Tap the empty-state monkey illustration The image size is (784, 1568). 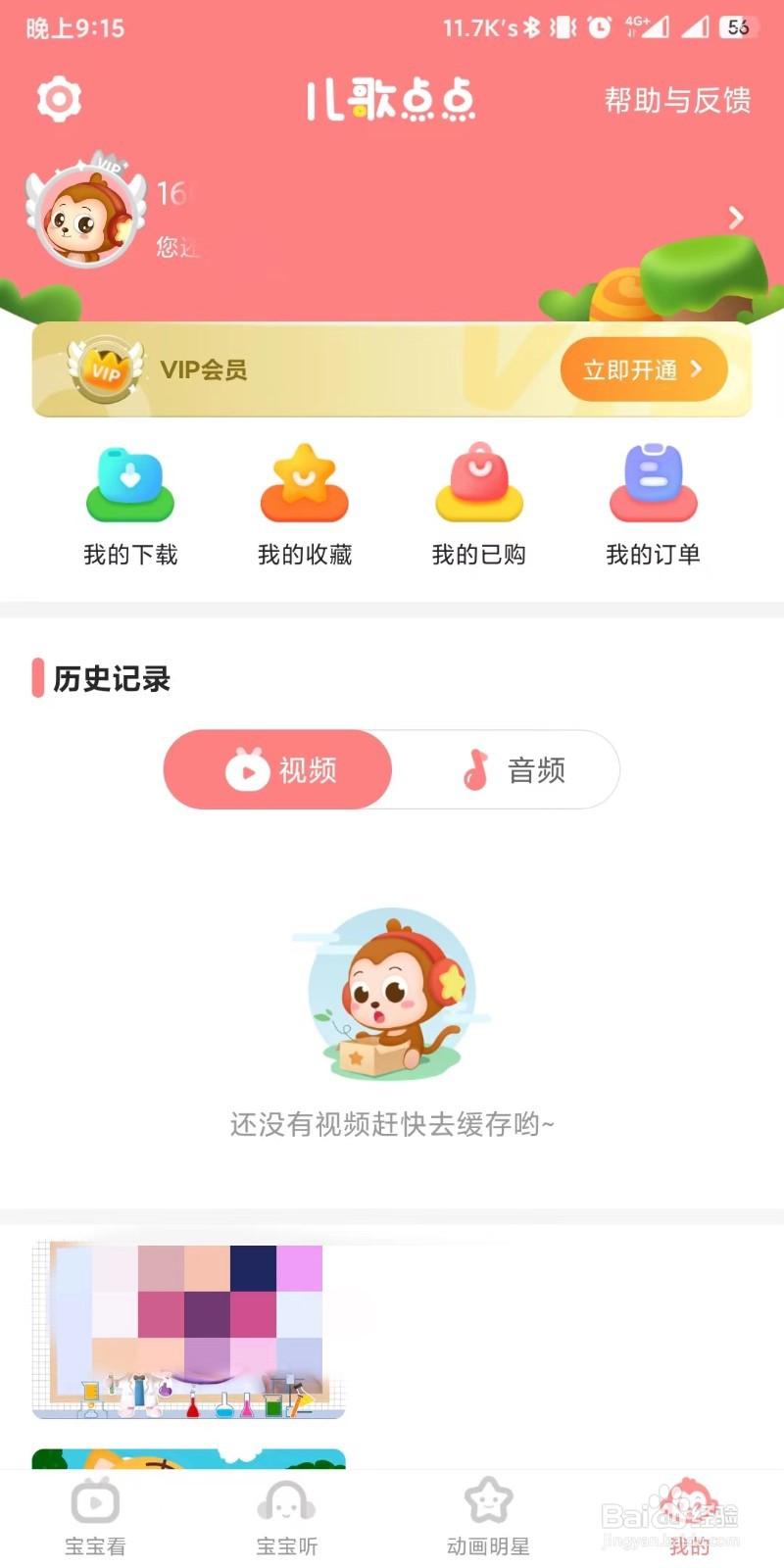click(390, 995)
